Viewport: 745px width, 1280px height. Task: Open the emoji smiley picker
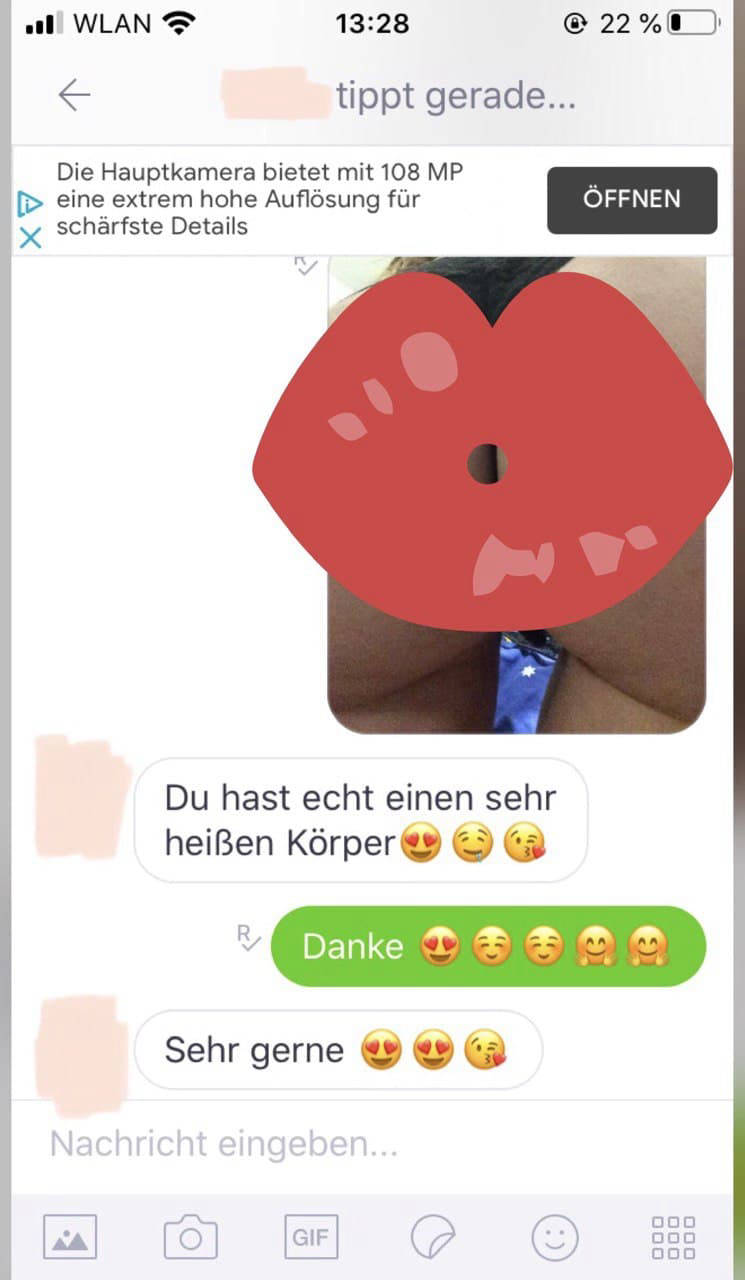(x=554, y=1237)
